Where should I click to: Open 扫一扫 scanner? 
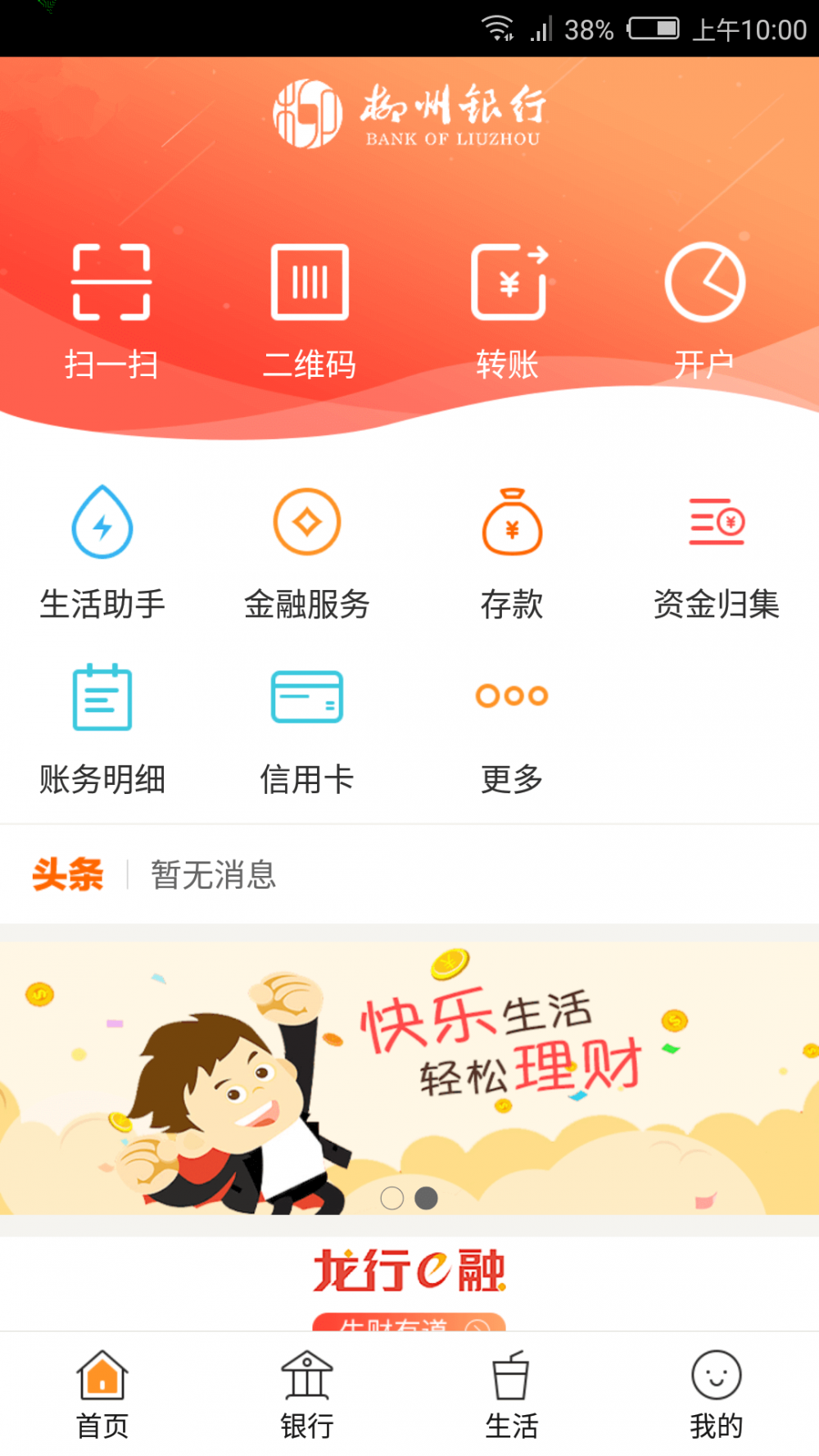(111, 309)
